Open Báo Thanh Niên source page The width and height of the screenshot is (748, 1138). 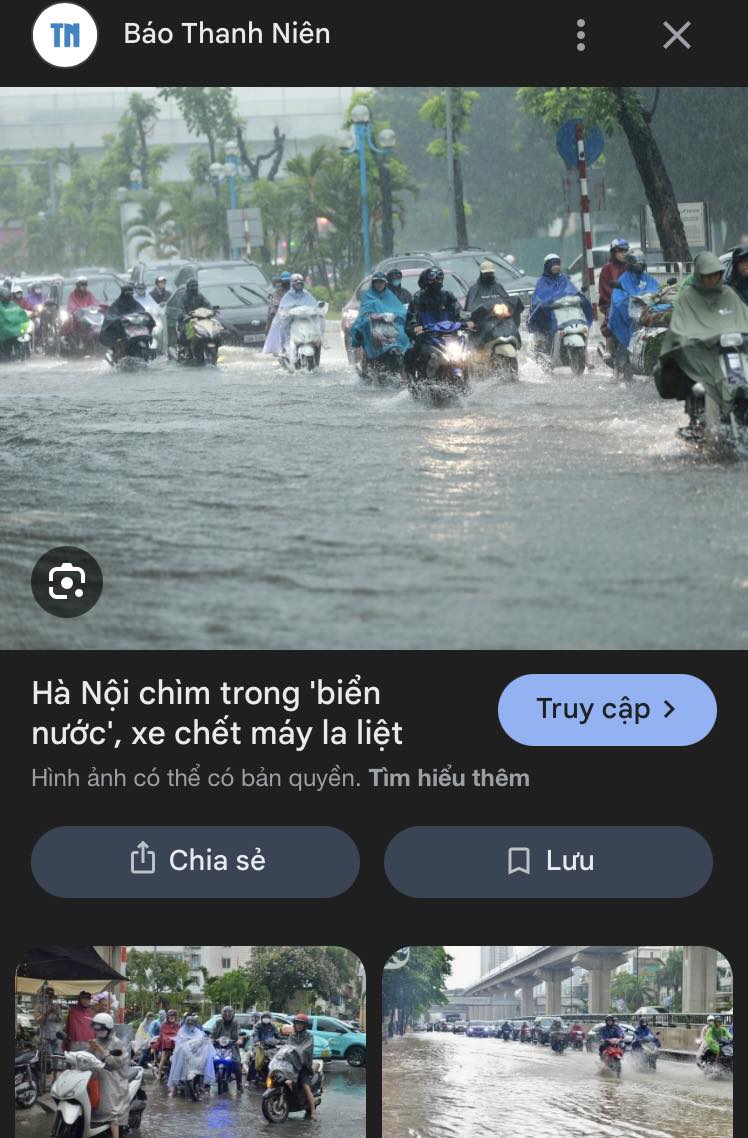coord(226,34)
